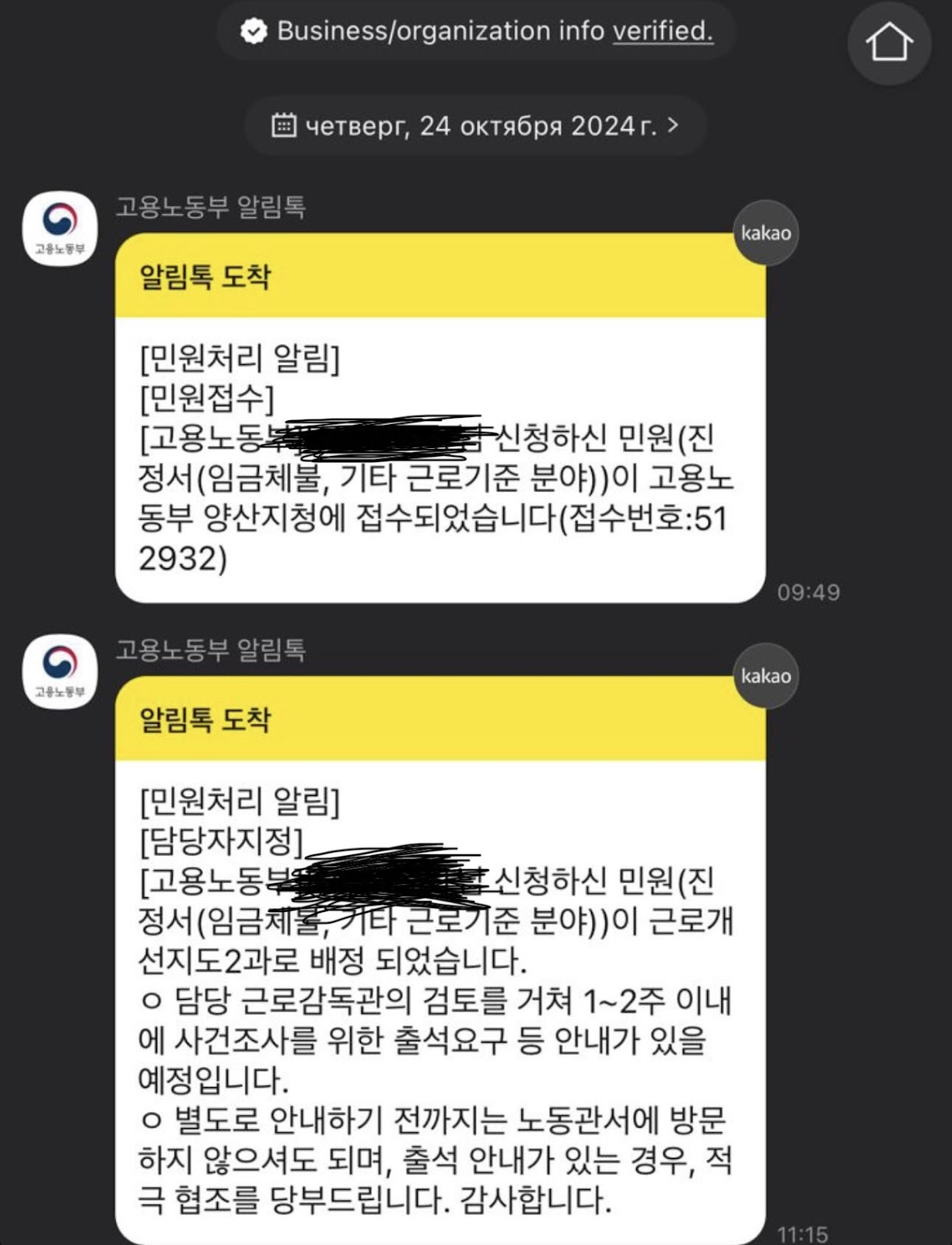Screen dimensions: 952x1245
Task: Open the underlined verified info link
Action: (663, 31)
